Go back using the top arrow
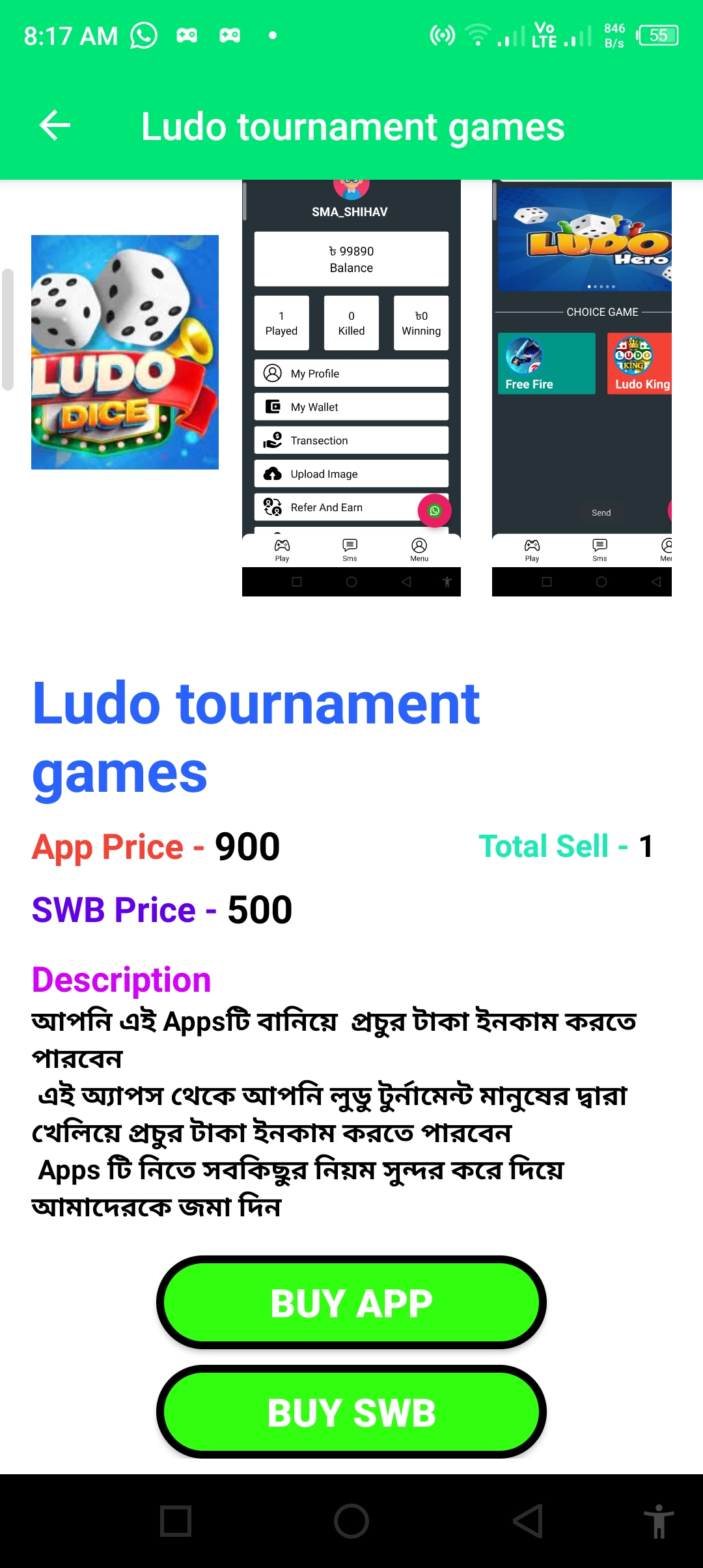The height and width of the screenshot is (1568, 703). (55, 126)
